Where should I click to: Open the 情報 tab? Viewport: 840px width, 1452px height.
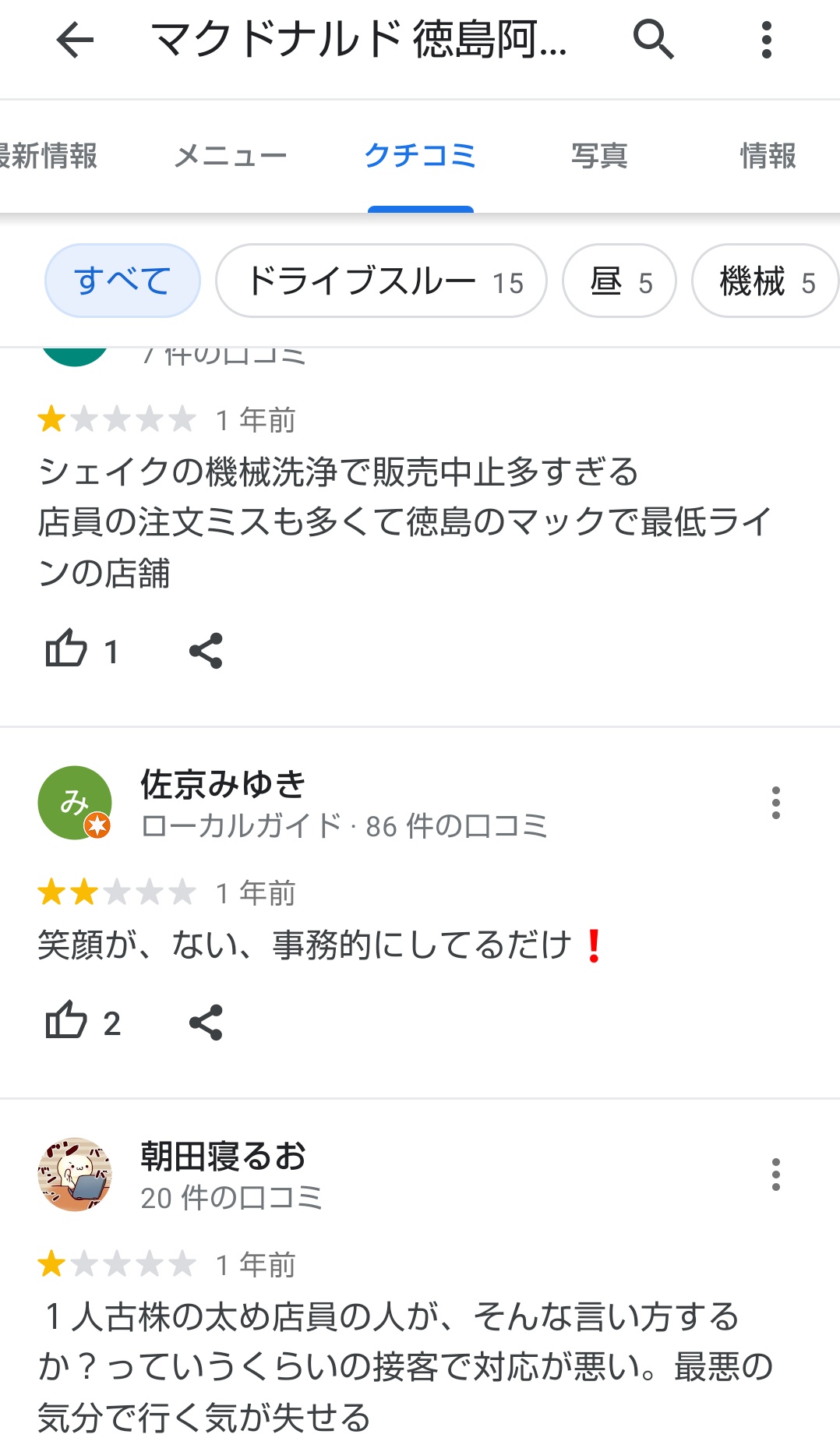[x=768, y=156]
